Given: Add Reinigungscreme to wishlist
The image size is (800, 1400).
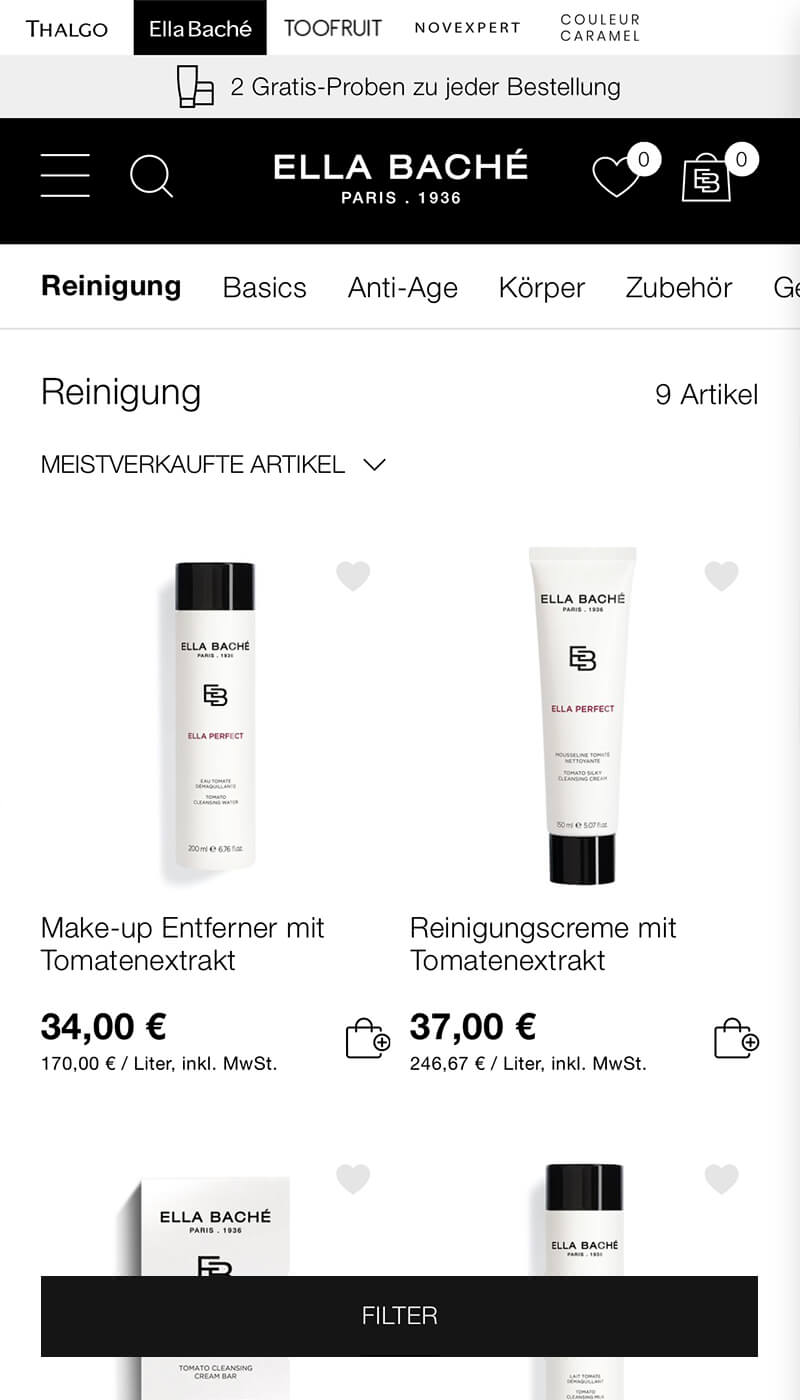Looking at the screenshot, I should pos(721,576).
